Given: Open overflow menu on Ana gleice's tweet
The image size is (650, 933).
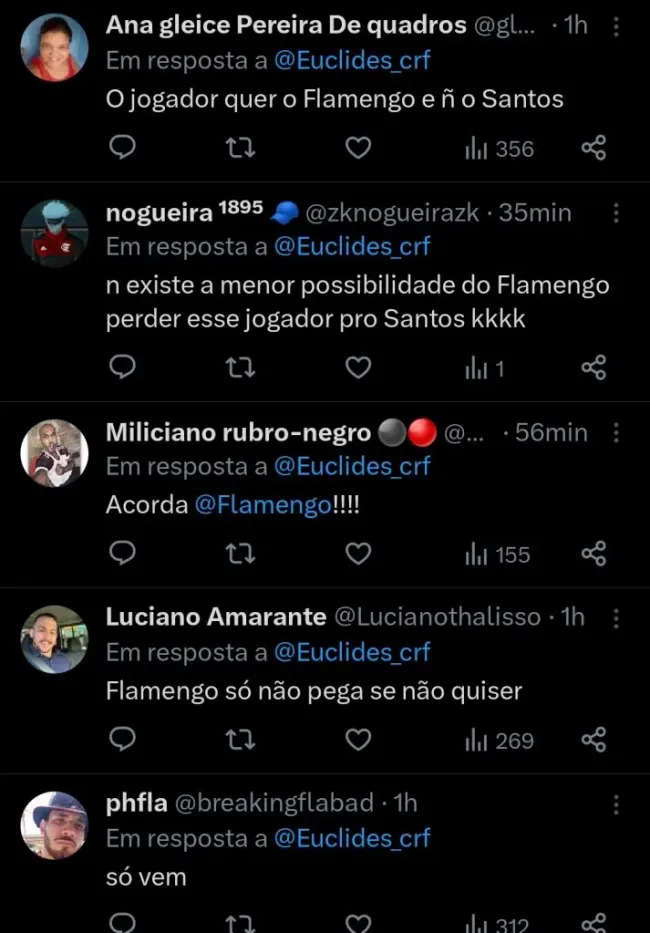Looking at the screenshot, I should click(x=616, y=27).
